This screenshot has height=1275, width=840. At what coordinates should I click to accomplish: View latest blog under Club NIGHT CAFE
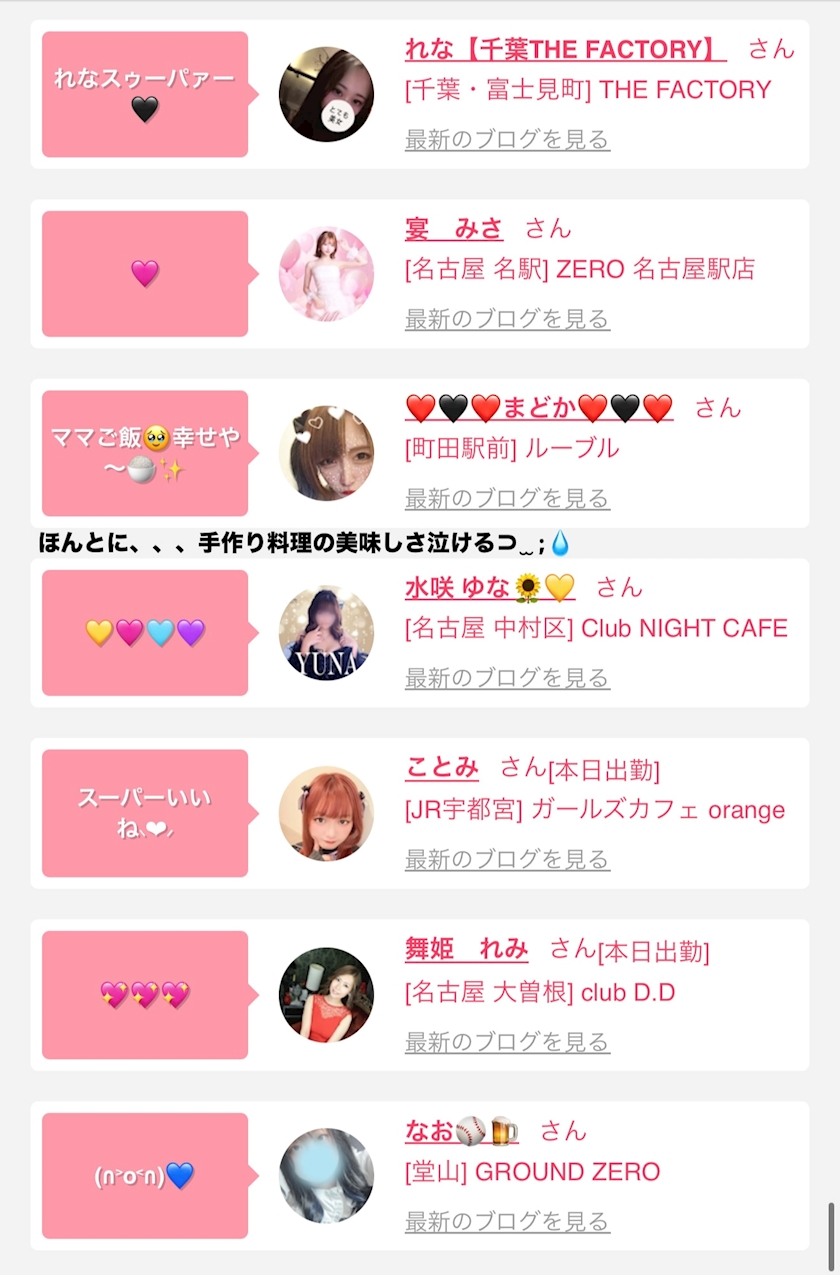click(x=507, y=678)
